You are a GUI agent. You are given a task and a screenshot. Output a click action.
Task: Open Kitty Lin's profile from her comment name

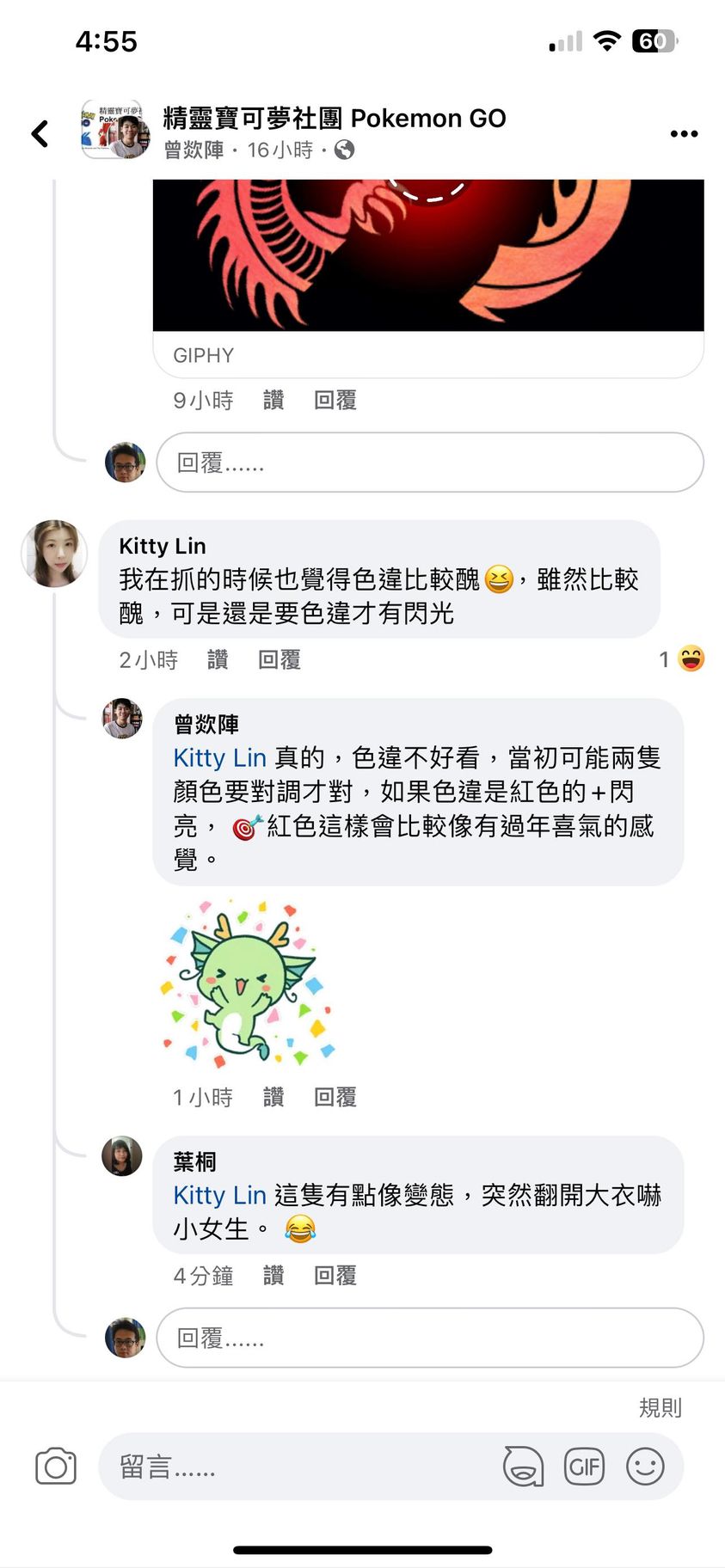click(163, 546)
